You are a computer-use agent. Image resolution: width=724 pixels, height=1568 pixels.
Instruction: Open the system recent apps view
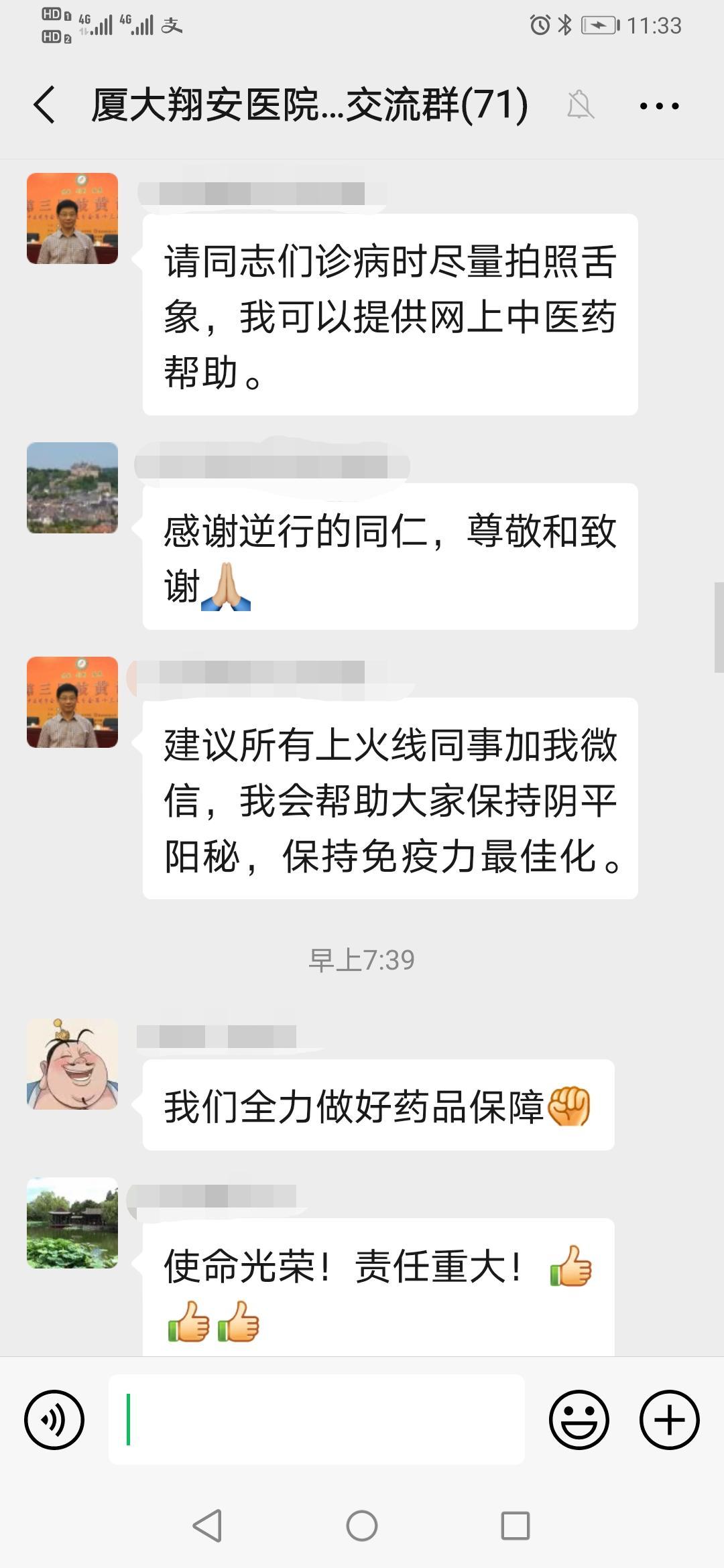click(x=516, y=1526)
